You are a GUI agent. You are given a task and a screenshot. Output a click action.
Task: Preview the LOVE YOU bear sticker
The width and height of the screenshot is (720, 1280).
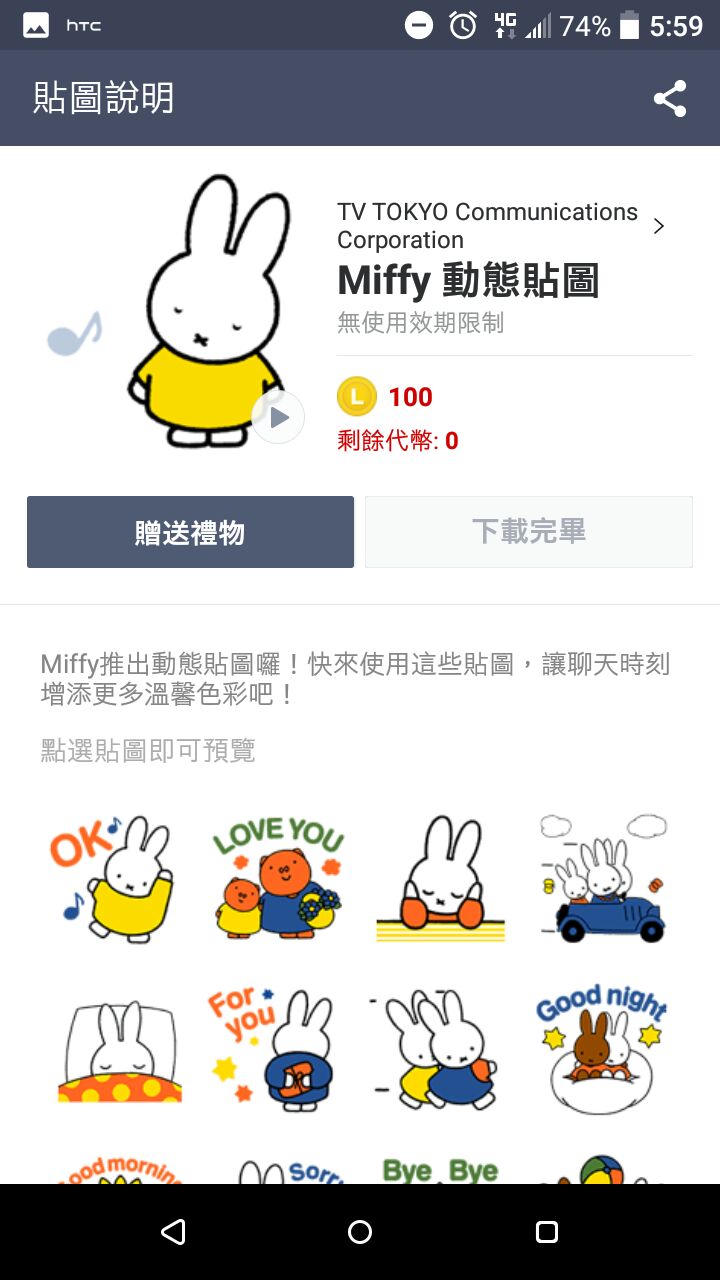(278, 878)
